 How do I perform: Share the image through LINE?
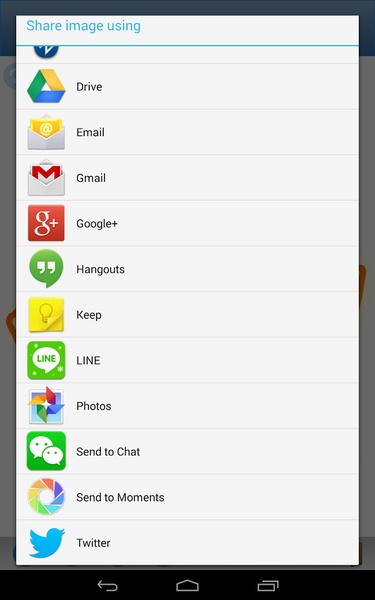(x=187, y=360)
